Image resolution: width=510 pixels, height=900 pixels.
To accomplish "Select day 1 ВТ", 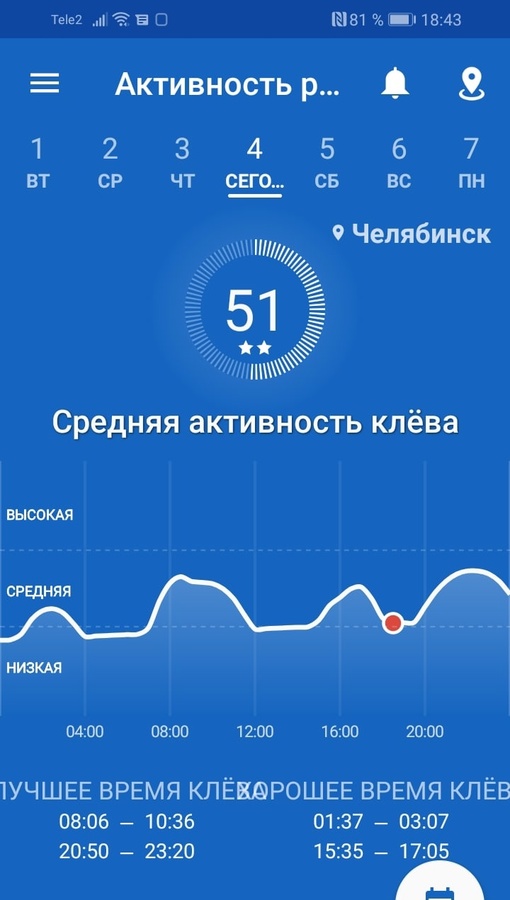I will [37, 163].
